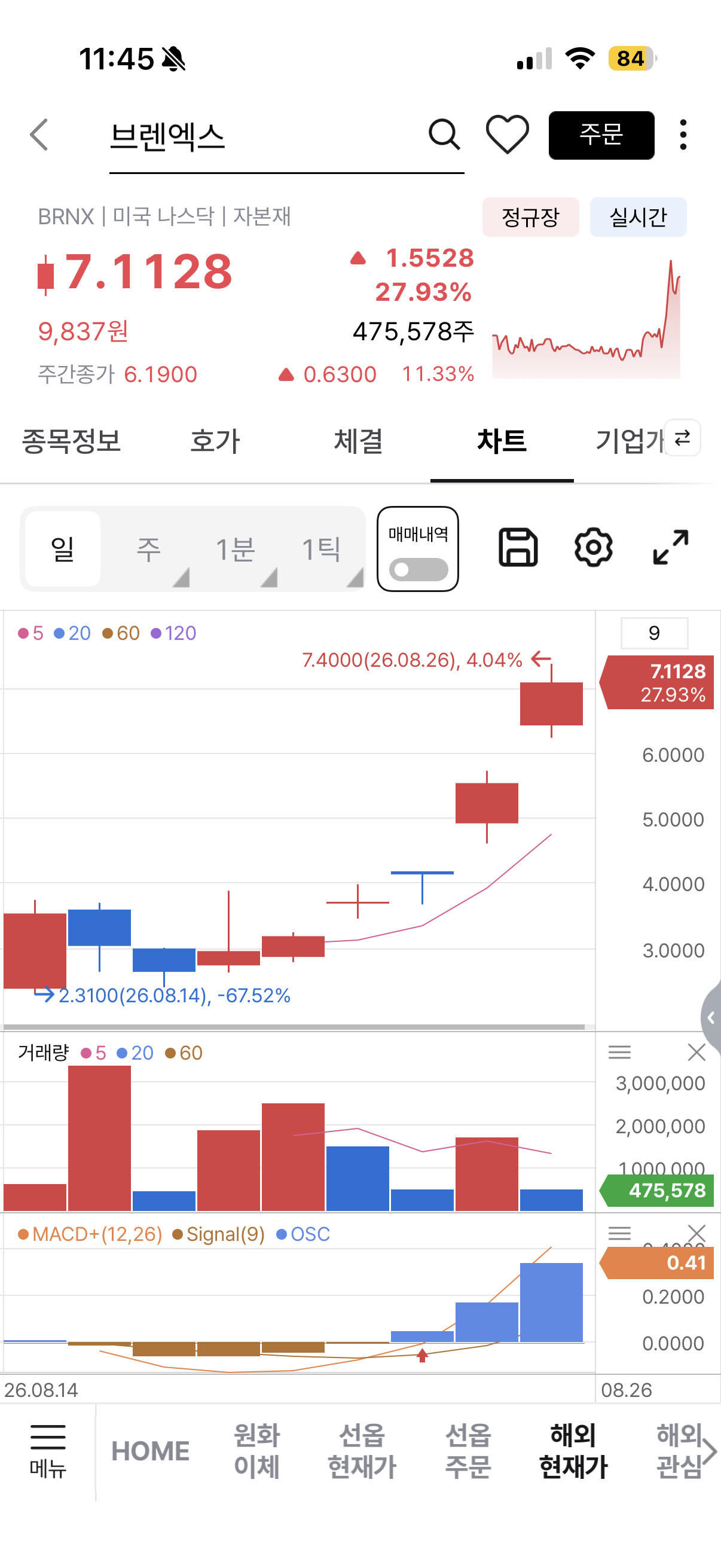This screenshot has width=721, height=1568.
Task: Open the bottom 메뉴 hamburger menu
Action: click(47, 1451)
